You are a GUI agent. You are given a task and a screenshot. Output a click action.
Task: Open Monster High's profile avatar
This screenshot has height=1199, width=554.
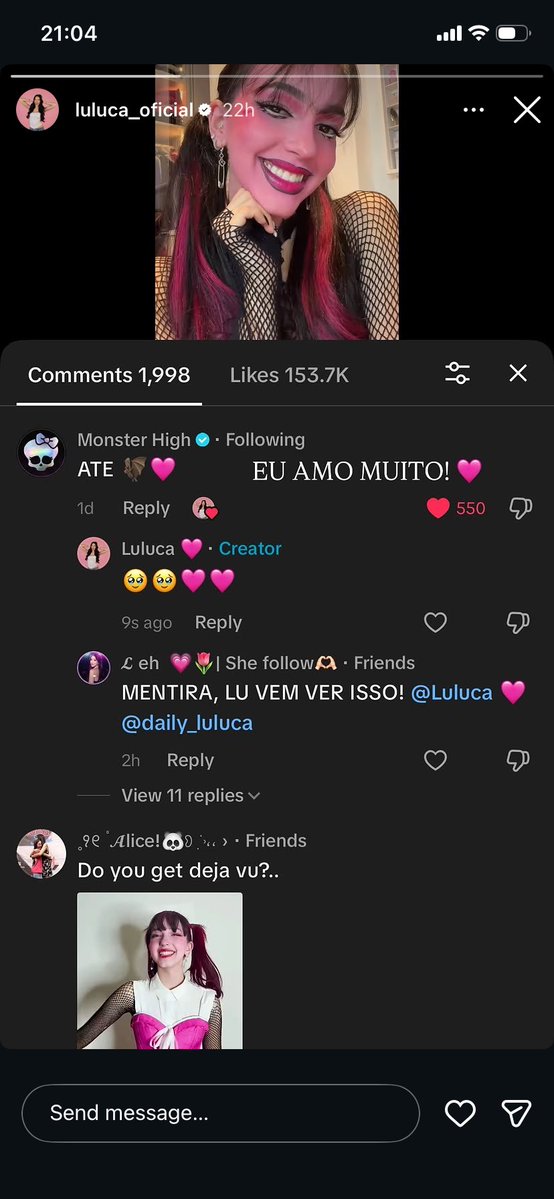(41, 453)
